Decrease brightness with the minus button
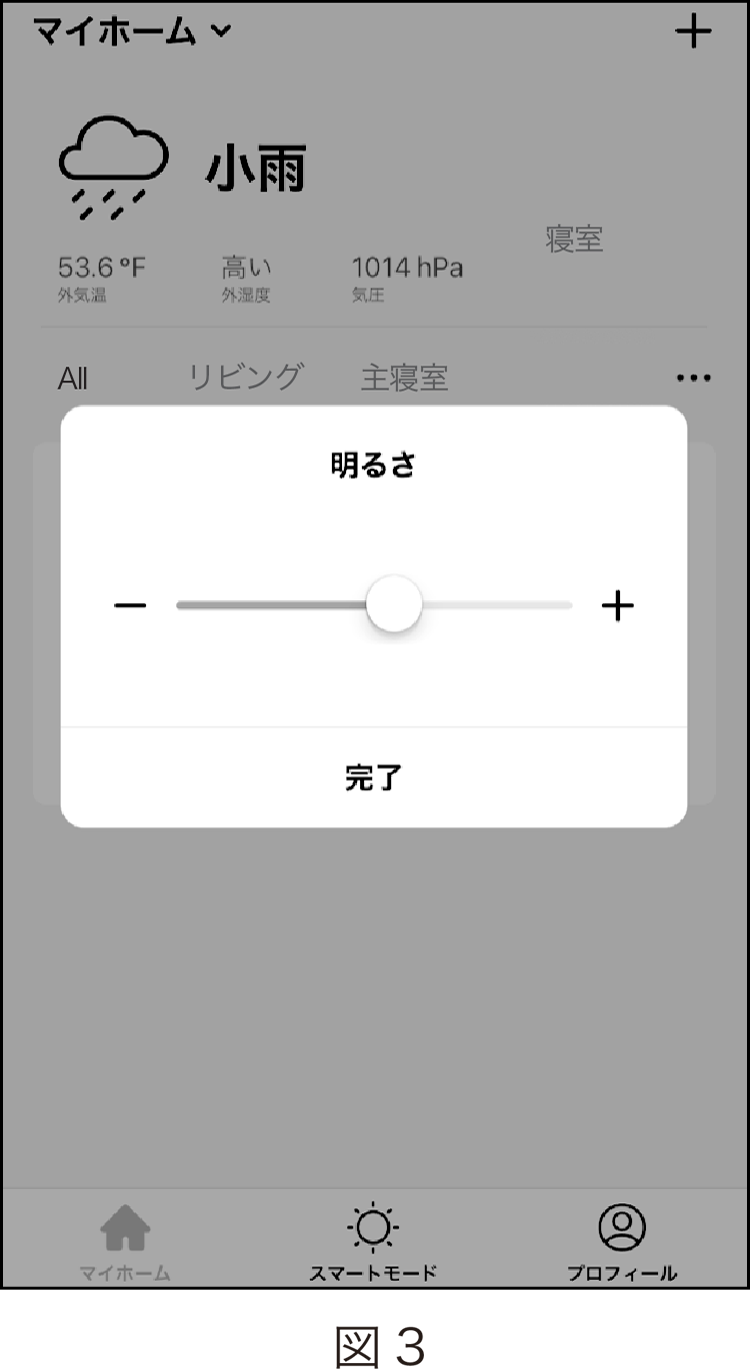This screenshot has width=750, height=1369. coord(130,606)
